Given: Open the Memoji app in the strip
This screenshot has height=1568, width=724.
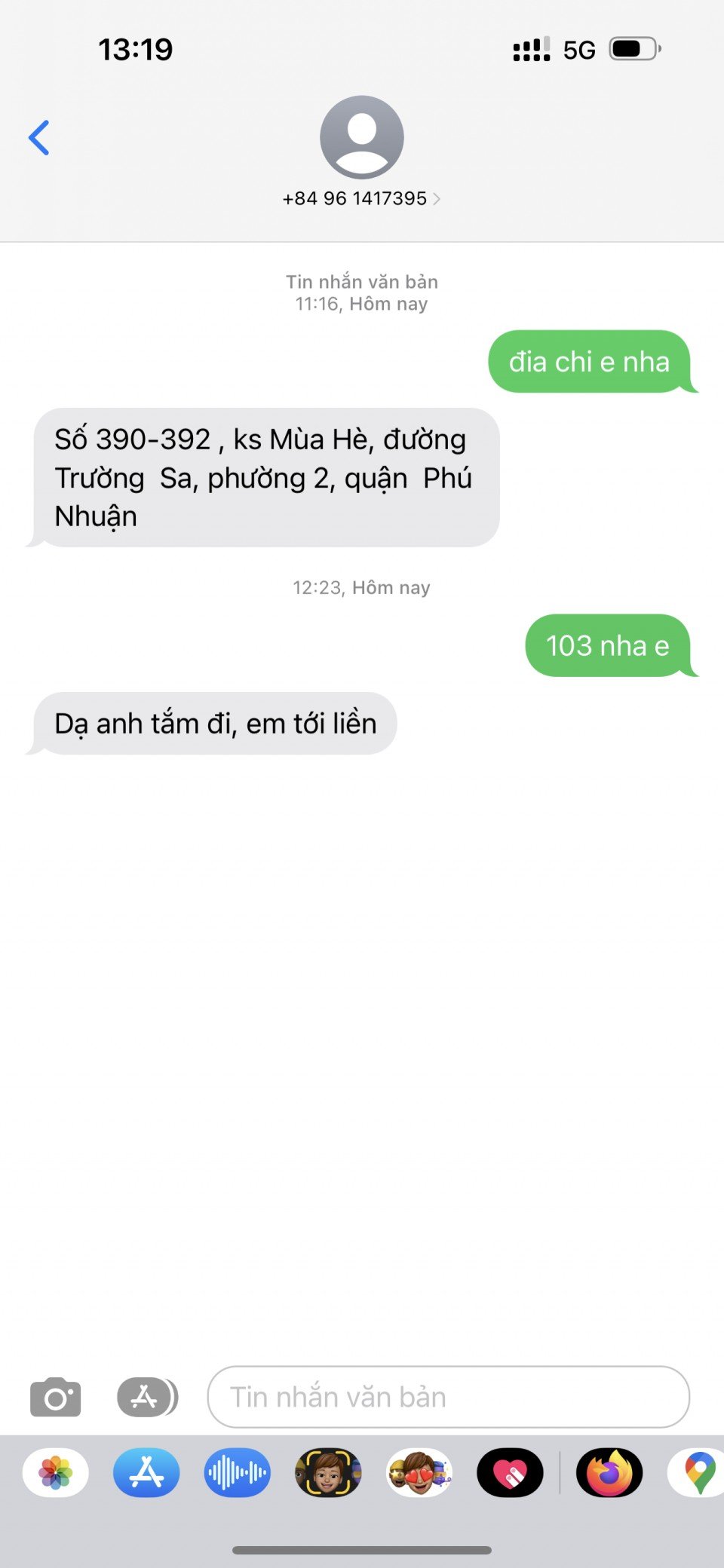Looking at the screenshot, I should pyautogui.click(x=328, y=1472).
